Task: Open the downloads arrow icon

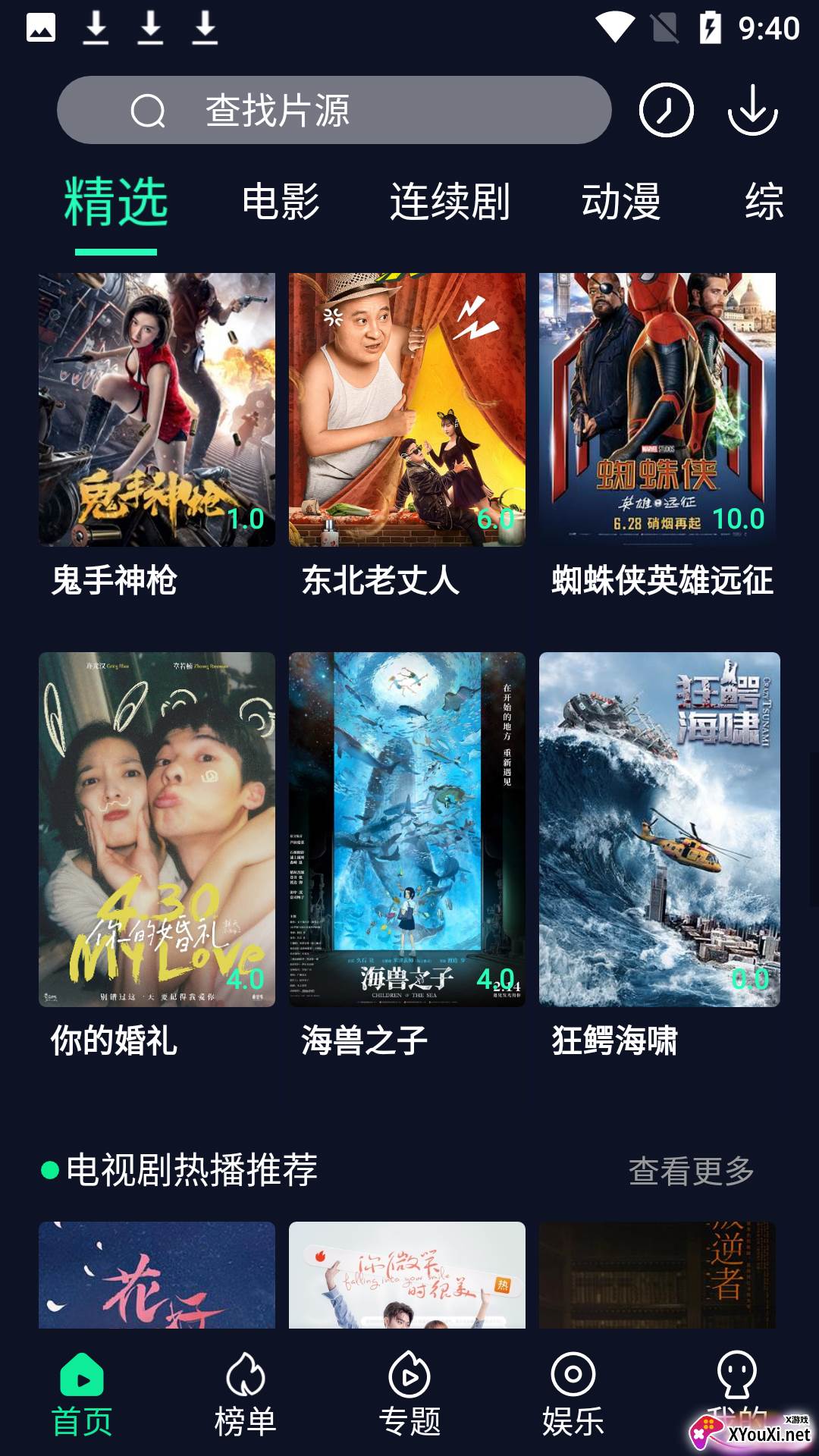Action: point(752,111)
